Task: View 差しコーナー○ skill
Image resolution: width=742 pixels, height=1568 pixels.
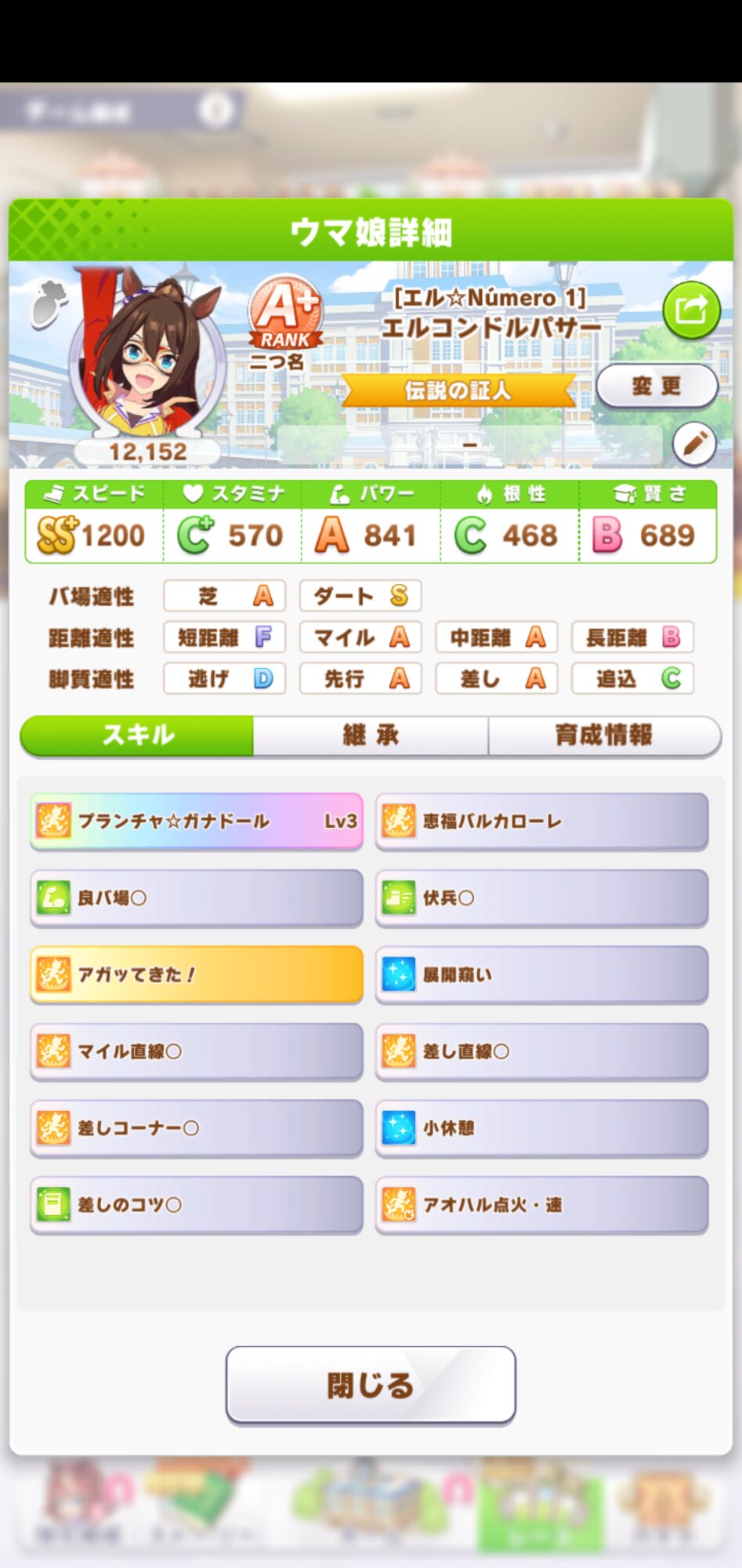Action: click(197, 1128)
